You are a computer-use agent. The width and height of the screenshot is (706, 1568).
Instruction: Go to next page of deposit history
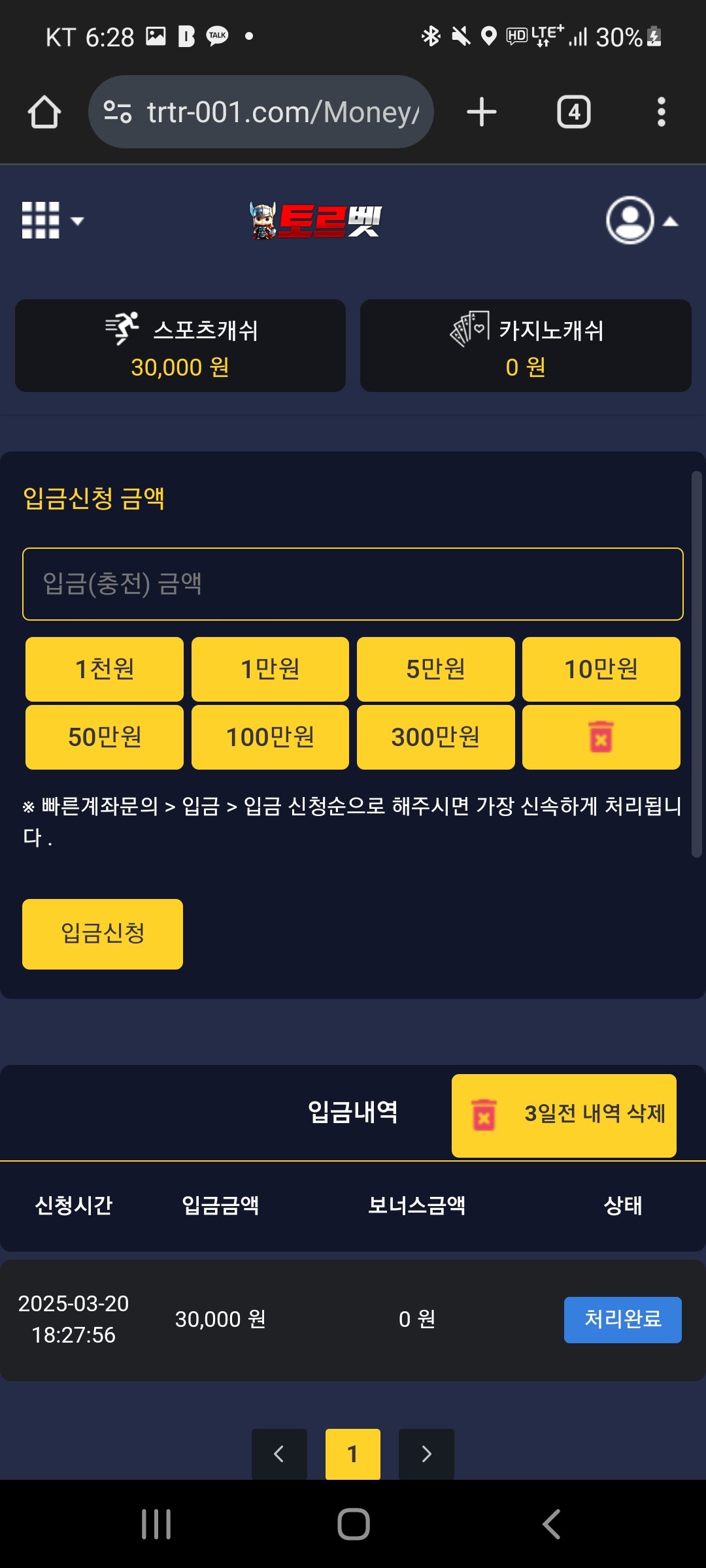click(426, 1454)
